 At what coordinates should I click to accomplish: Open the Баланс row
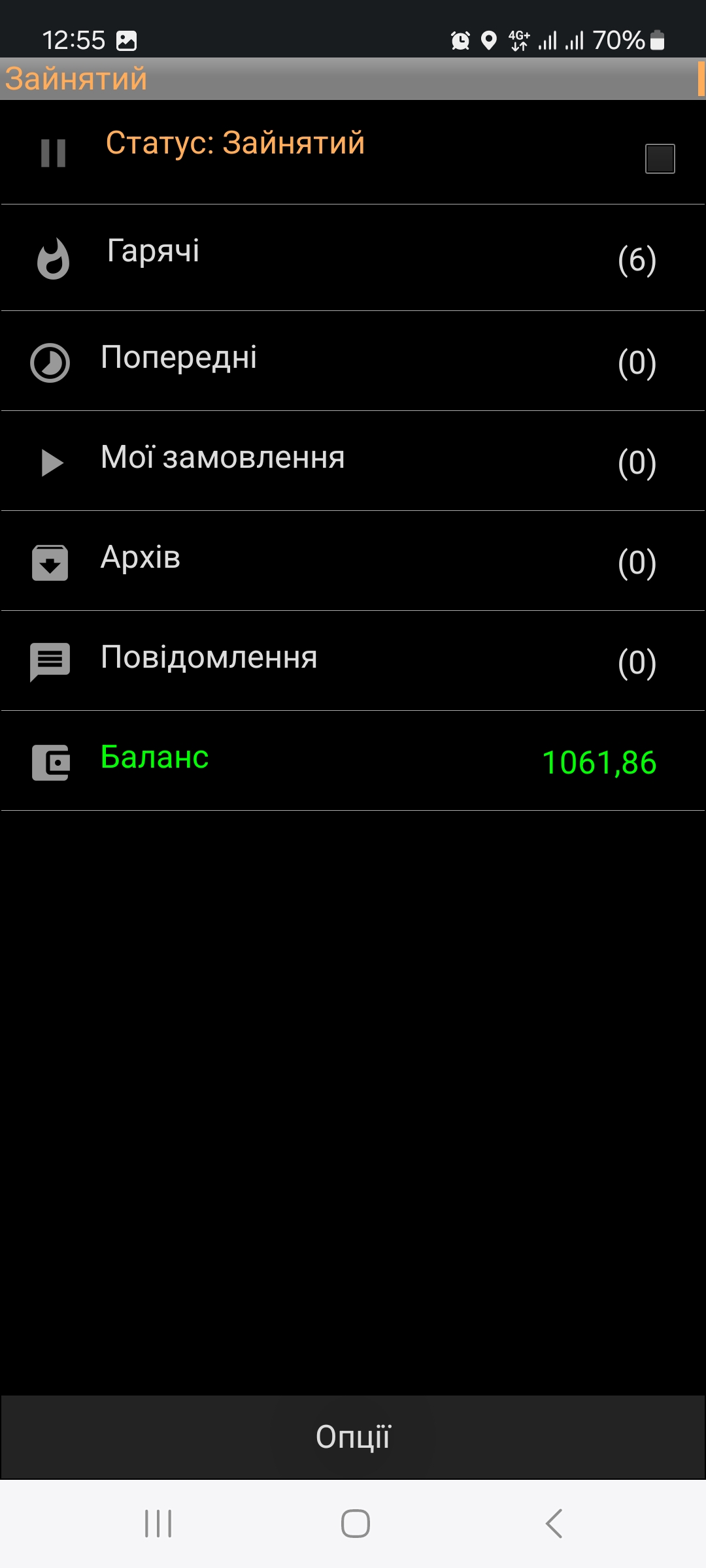353,761
